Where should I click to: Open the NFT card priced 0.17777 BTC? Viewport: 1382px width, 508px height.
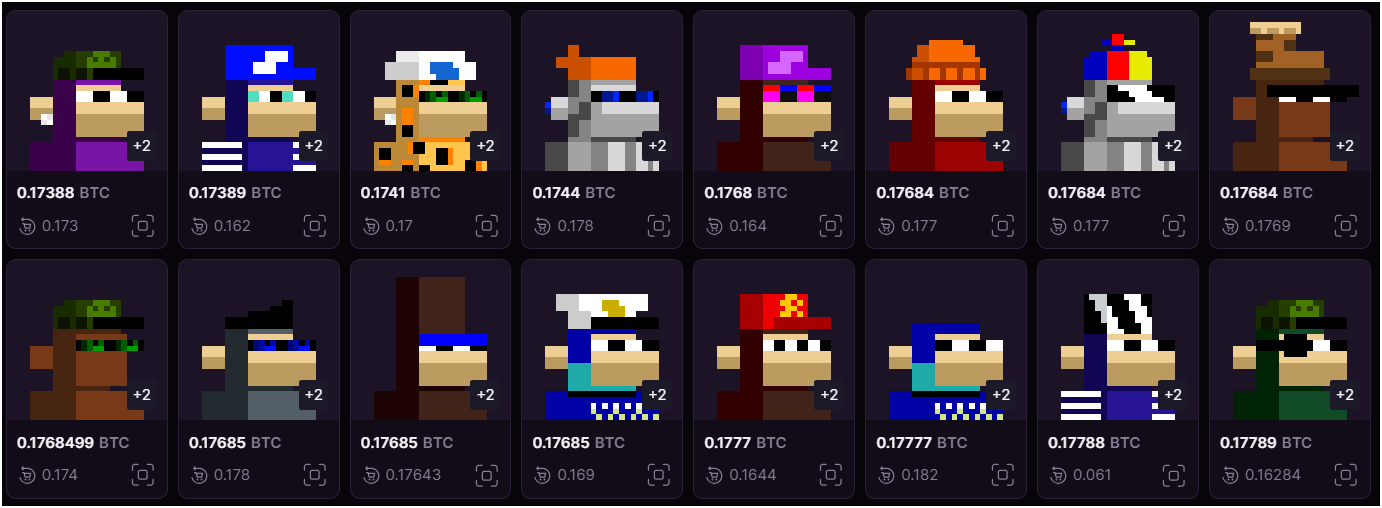[946, 349]
